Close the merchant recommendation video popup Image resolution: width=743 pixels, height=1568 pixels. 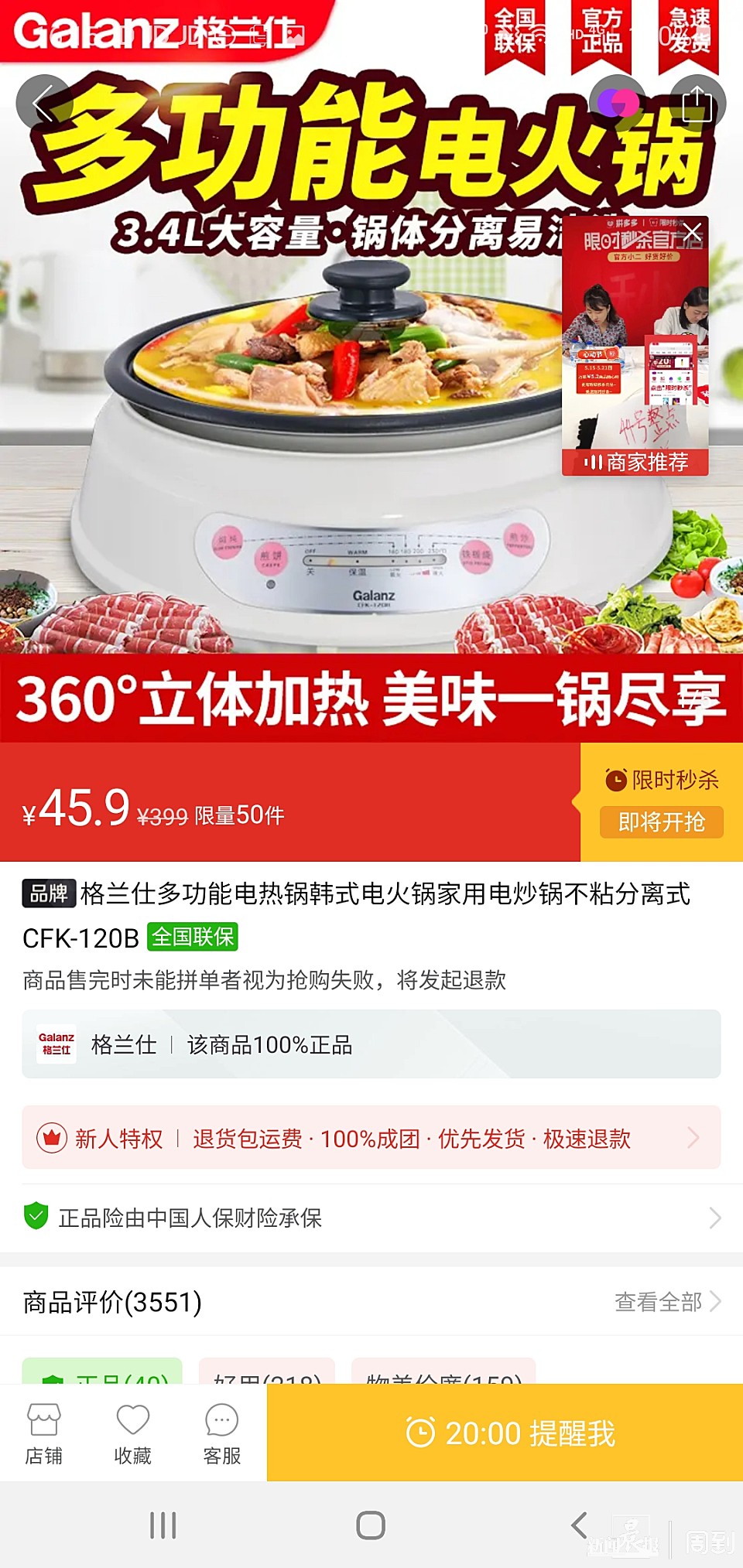[692, 231]
